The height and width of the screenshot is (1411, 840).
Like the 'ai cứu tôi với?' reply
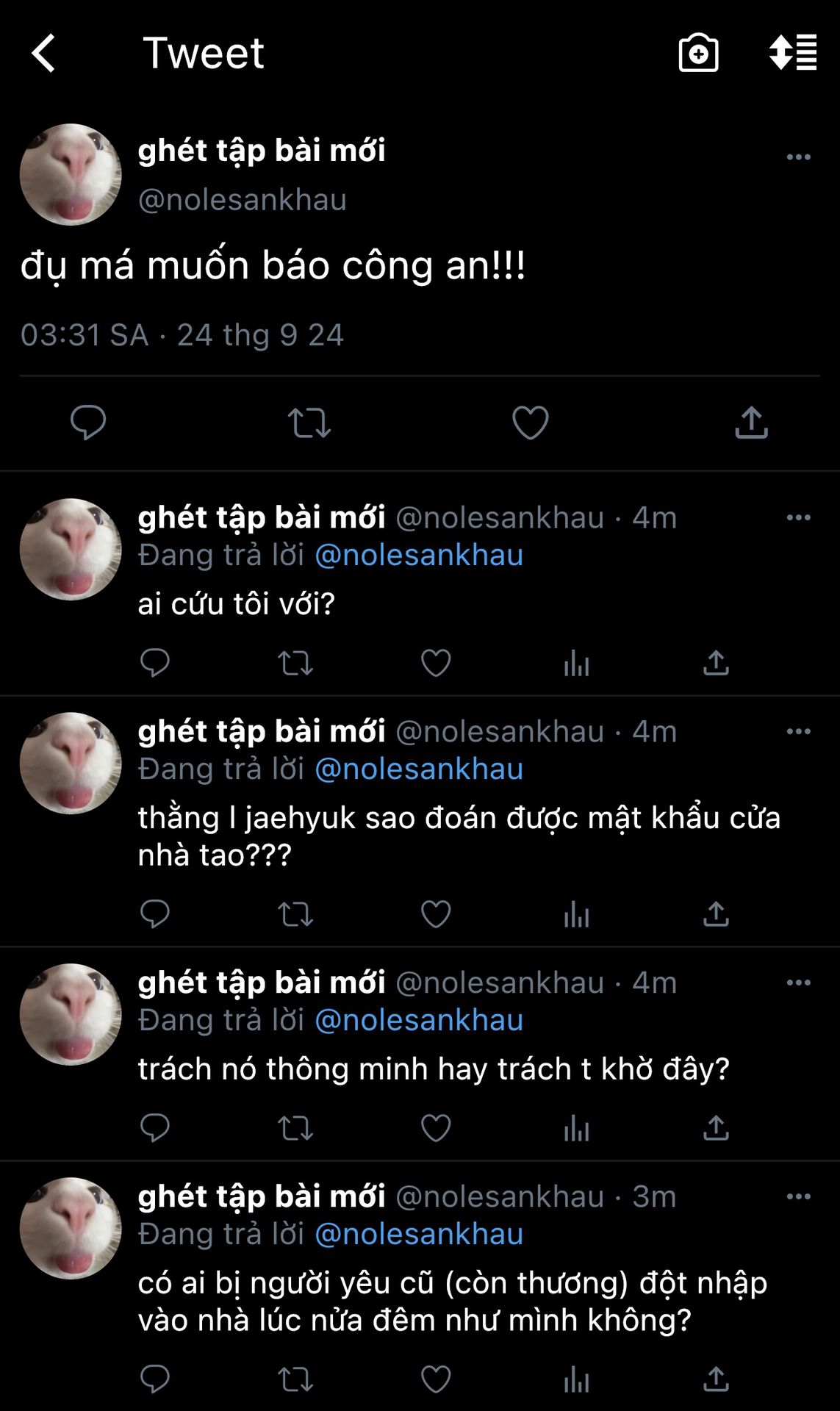(436, 663)
